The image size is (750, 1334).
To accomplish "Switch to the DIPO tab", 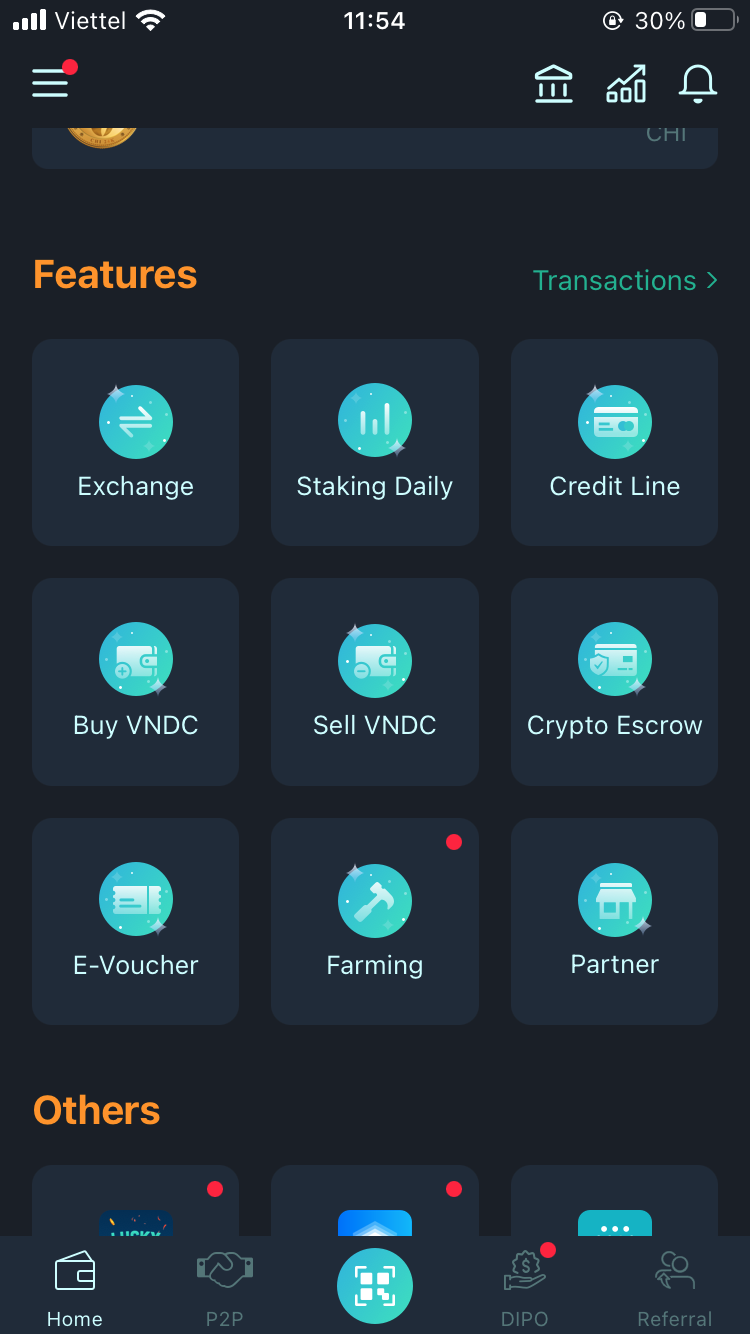I will [x=525, y=1288].
